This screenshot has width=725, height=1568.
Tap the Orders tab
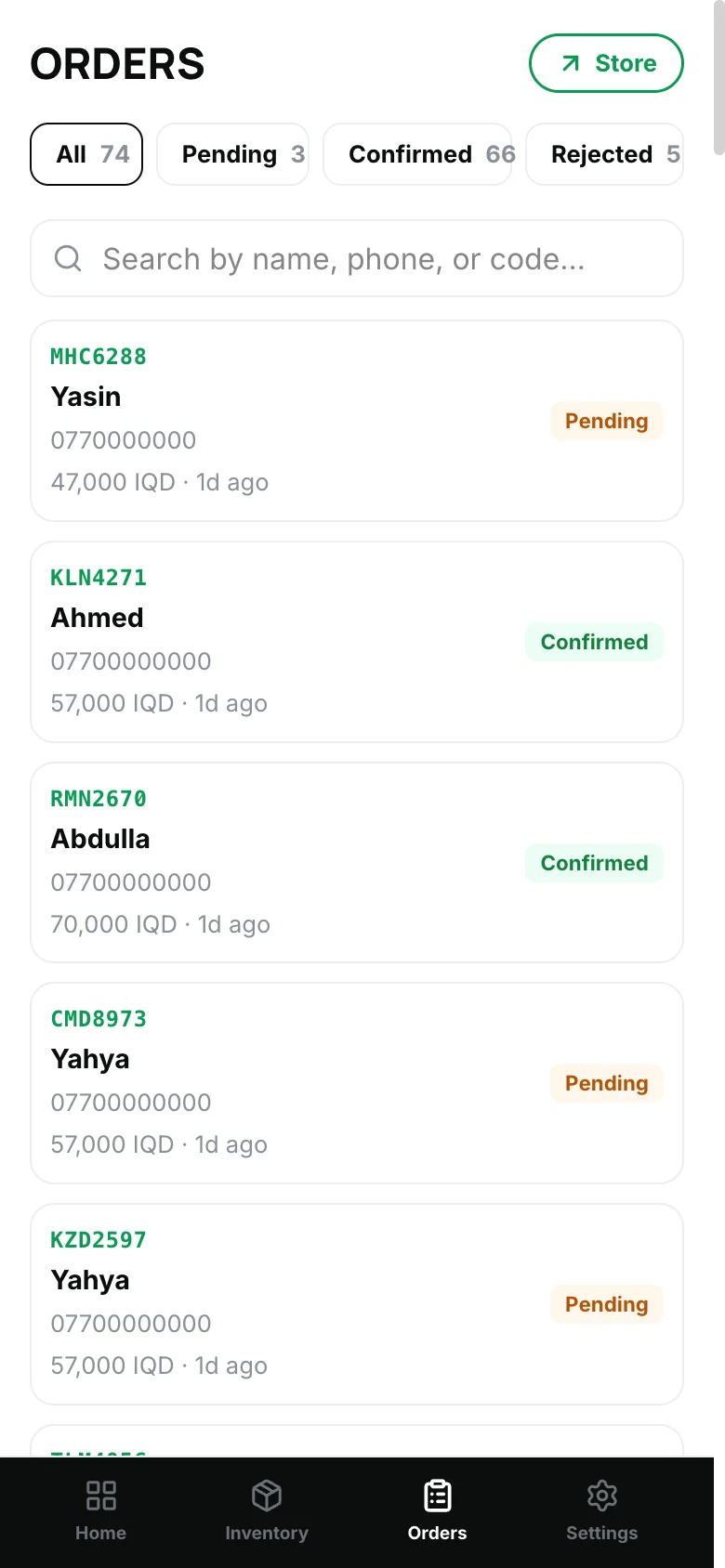[x=437, y=1511]
